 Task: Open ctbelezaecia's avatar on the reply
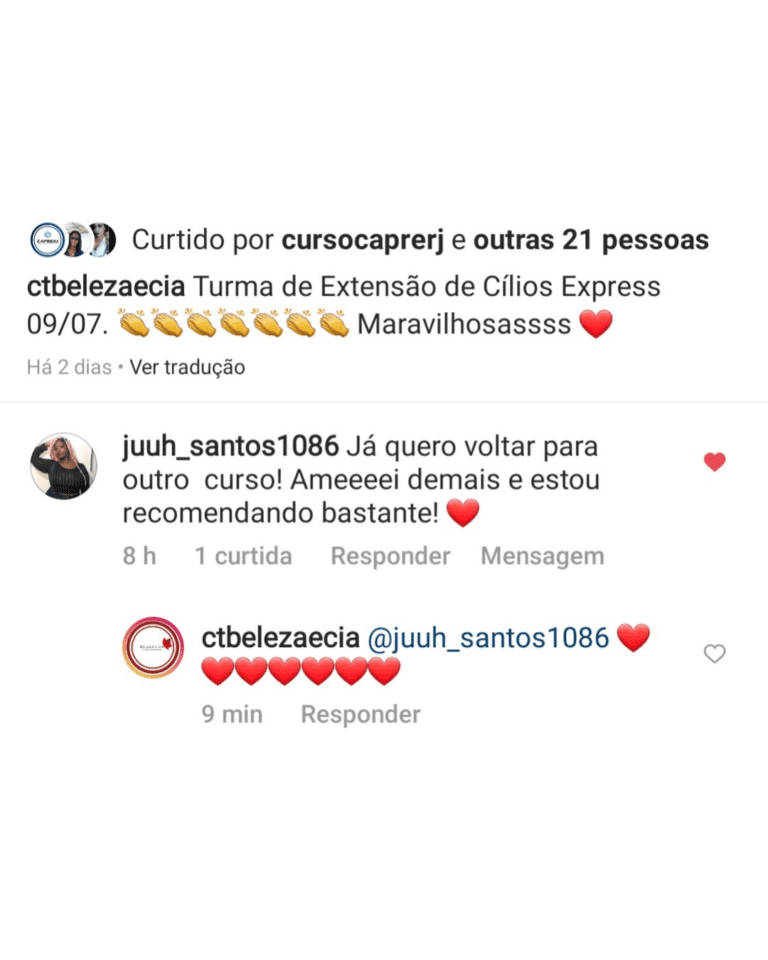[x=153, y=647]
